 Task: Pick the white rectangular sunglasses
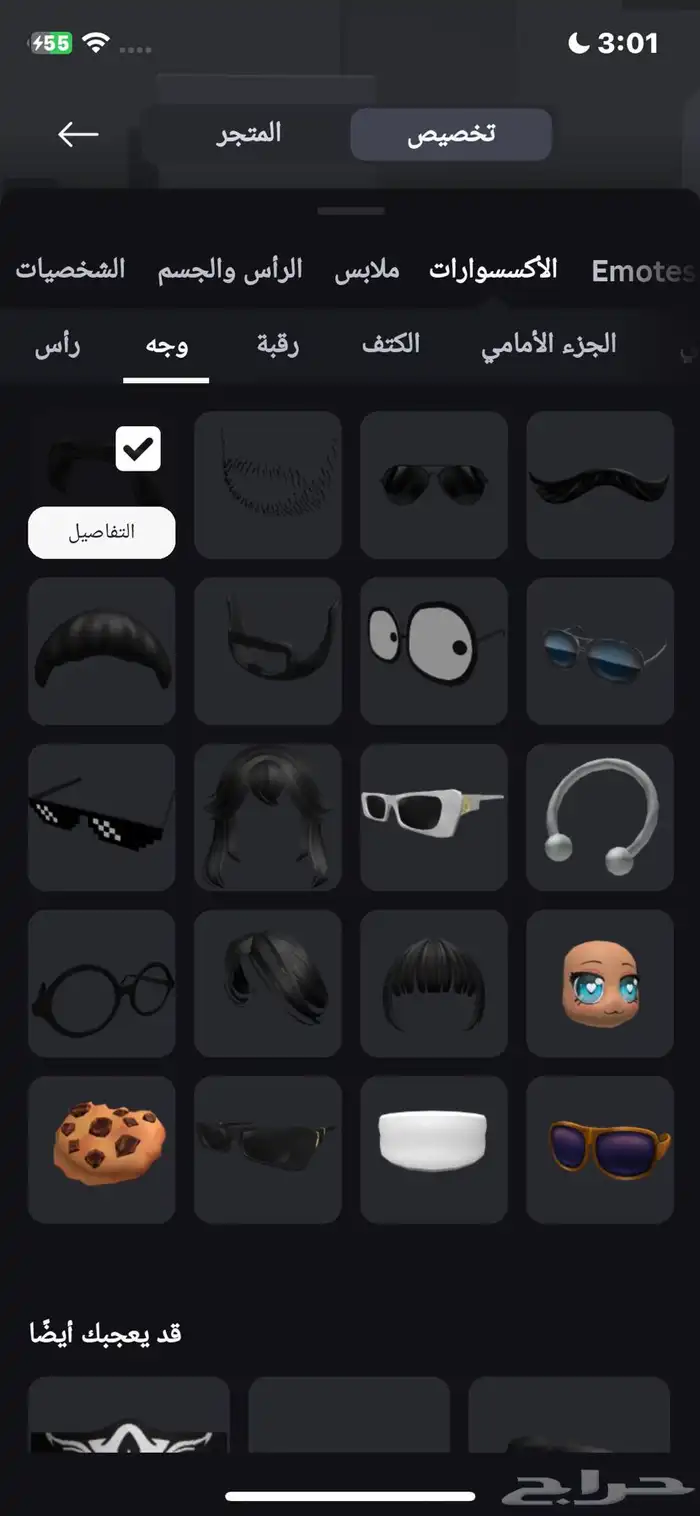[x=433, y=817]
